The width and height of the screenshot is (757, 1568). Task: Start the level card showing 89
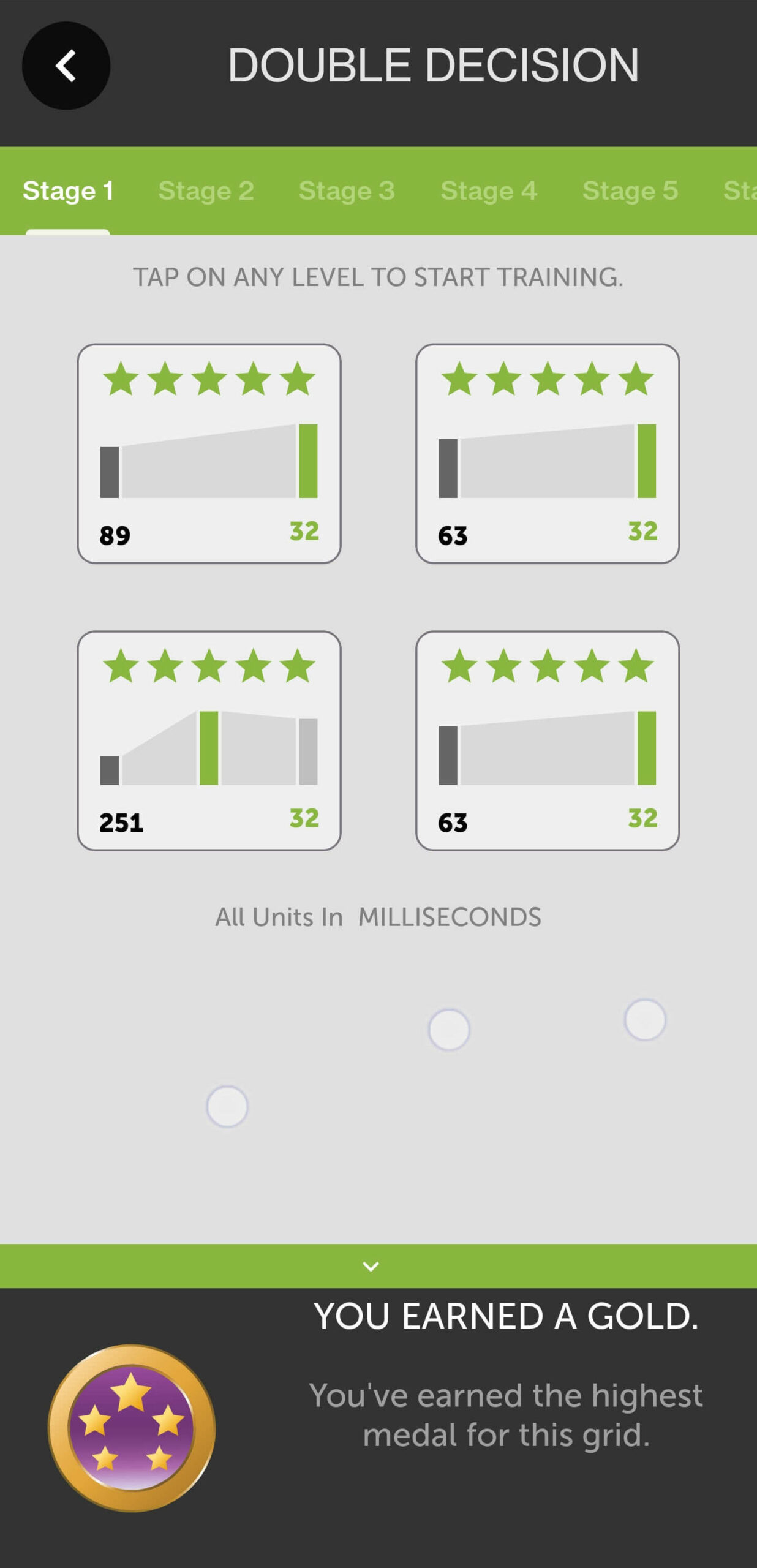[209, 453]
